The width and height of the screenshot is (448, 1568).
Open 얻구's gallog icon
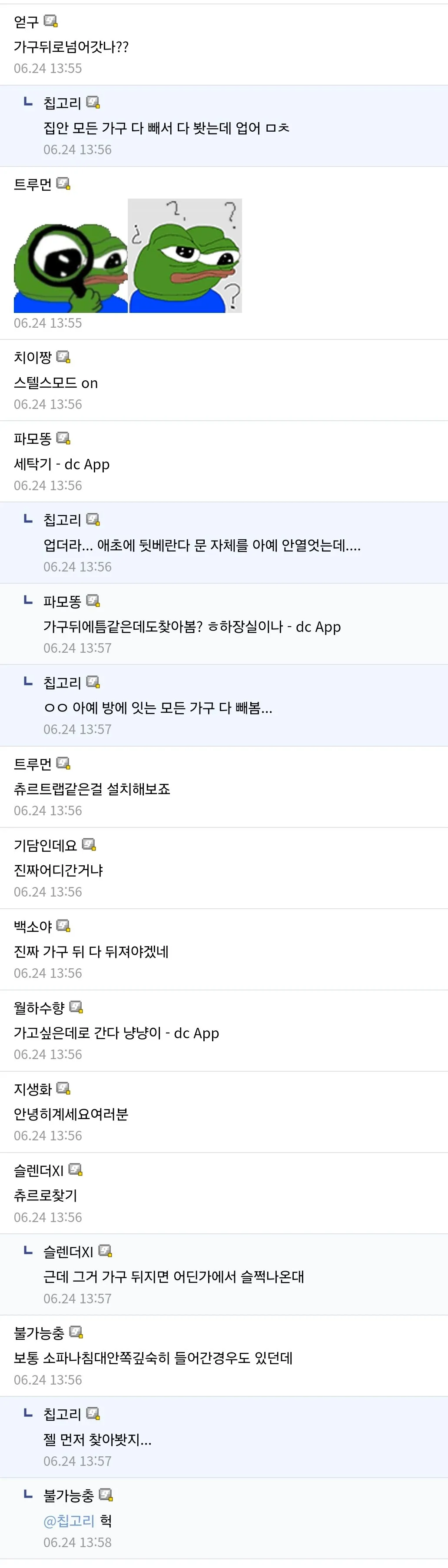[50, 21]
